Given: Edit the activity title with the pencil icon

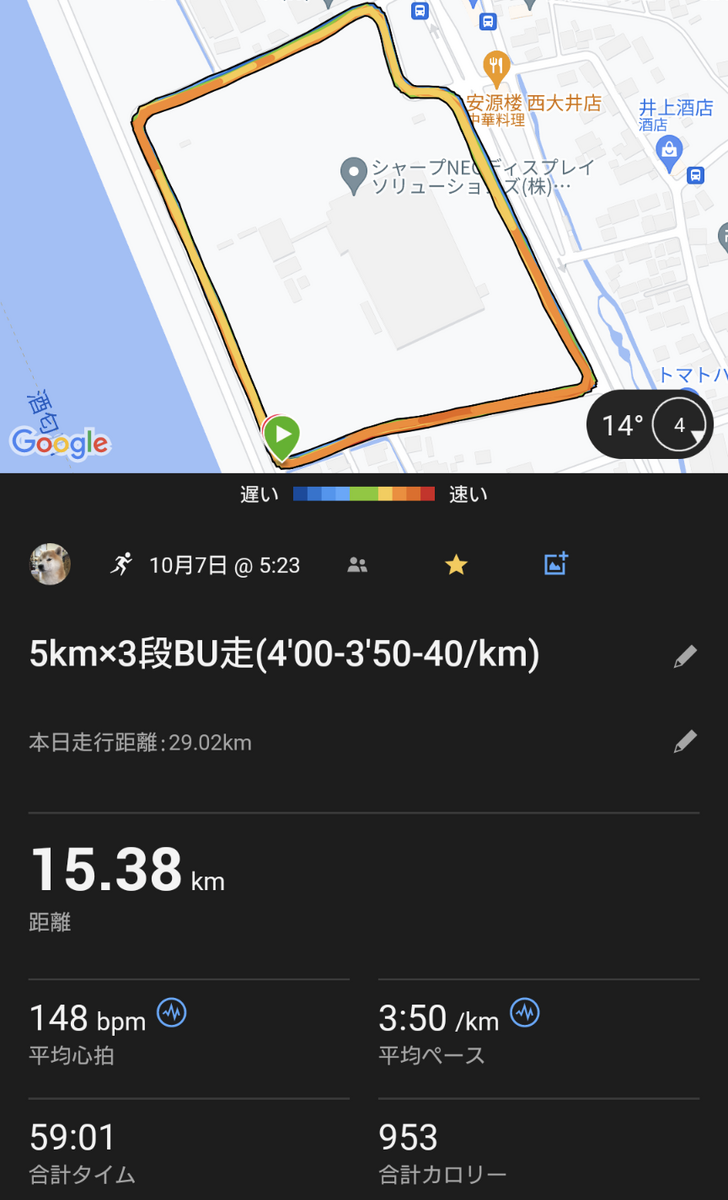Looking at the screenshot, I should coord(685,656).
